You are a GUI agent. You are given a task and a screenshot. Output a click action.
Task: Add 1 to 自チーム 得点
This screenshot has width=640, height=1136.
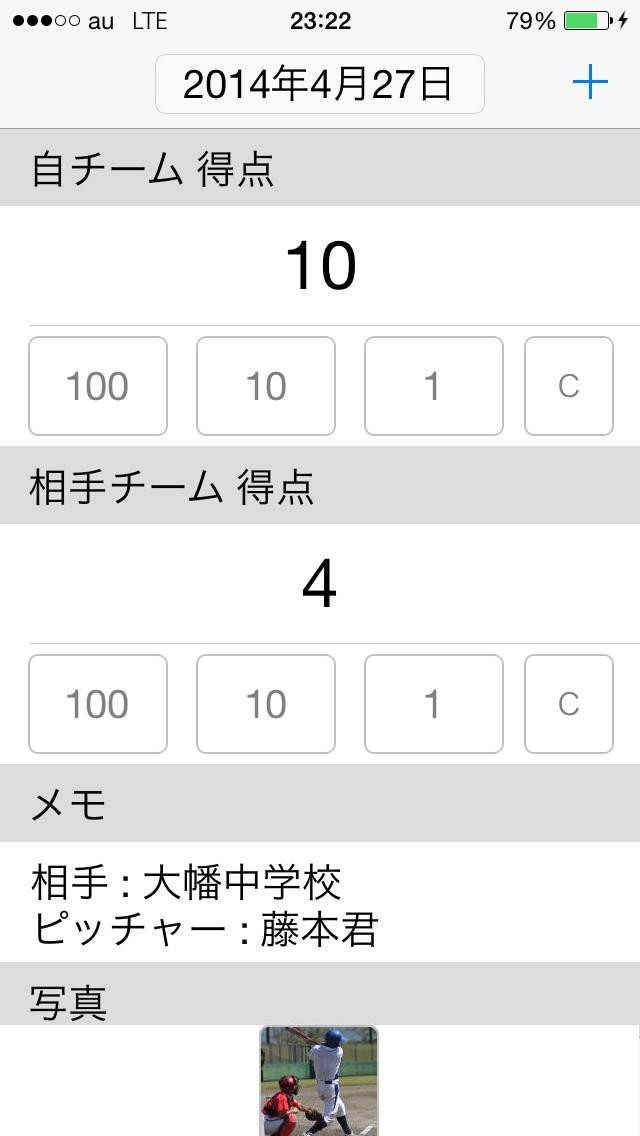click(433, 386)
